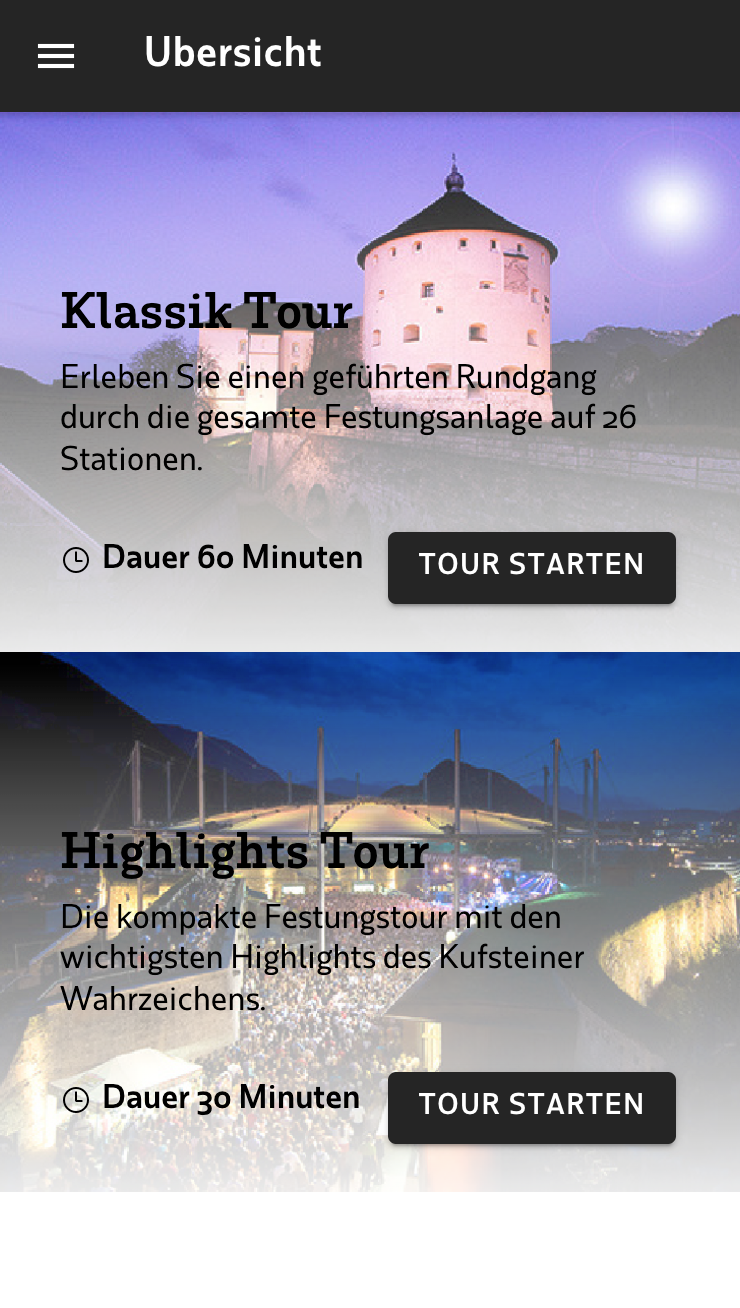Start the Highlights Tour
Screen dimensions: 740x1308
(531, 1107)
